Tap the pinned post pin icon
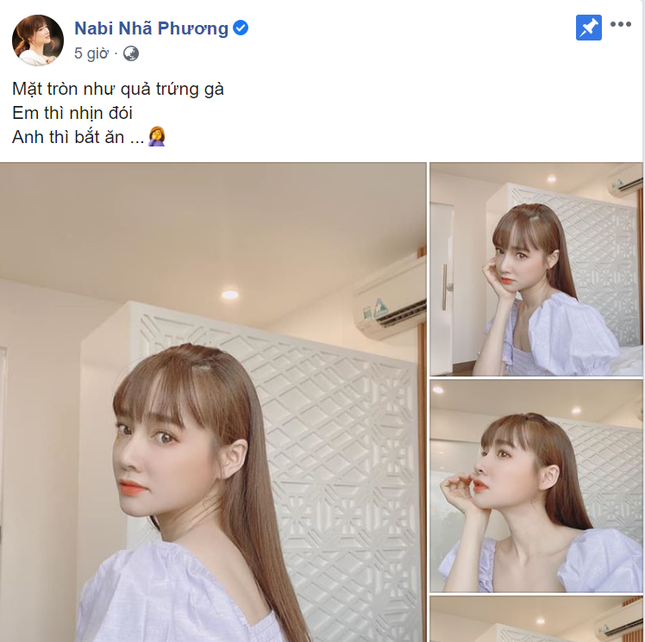 coord(589,27)
